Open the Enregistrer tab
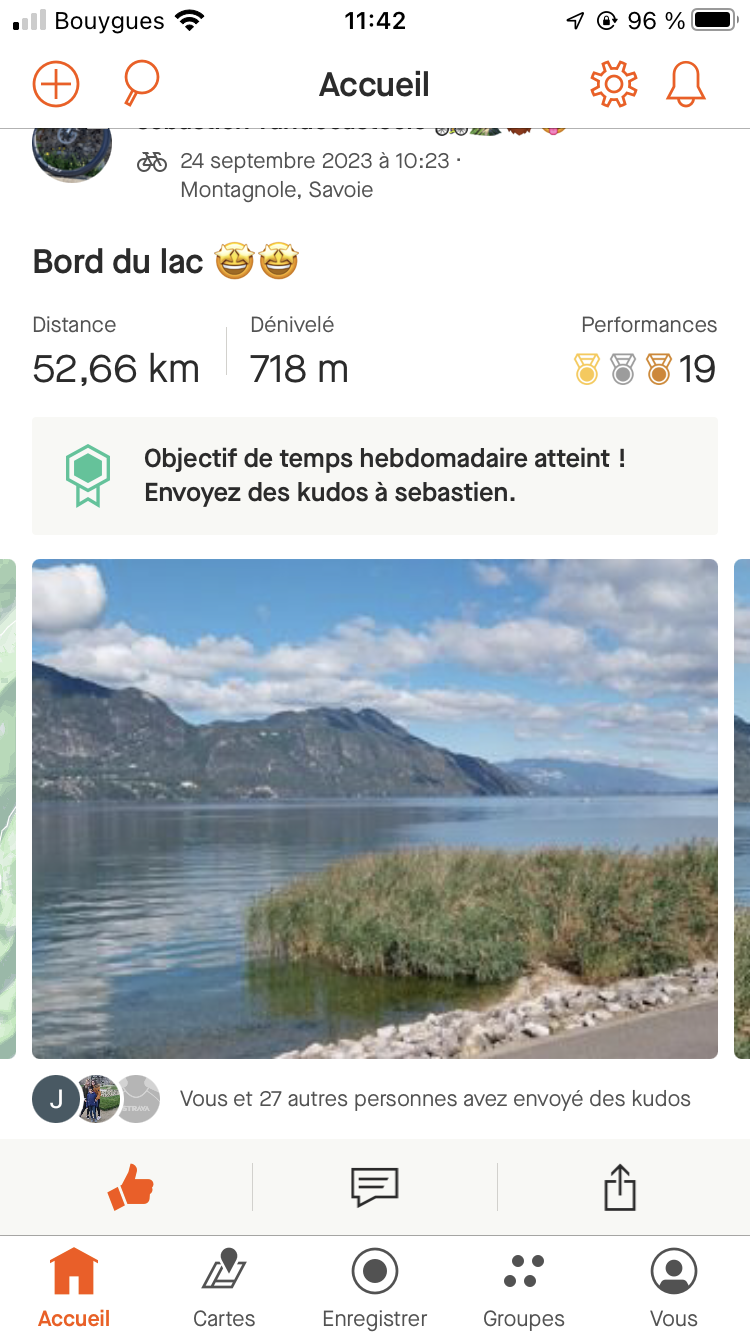This screenshot has height=1334, width=750. [375, 1288]
